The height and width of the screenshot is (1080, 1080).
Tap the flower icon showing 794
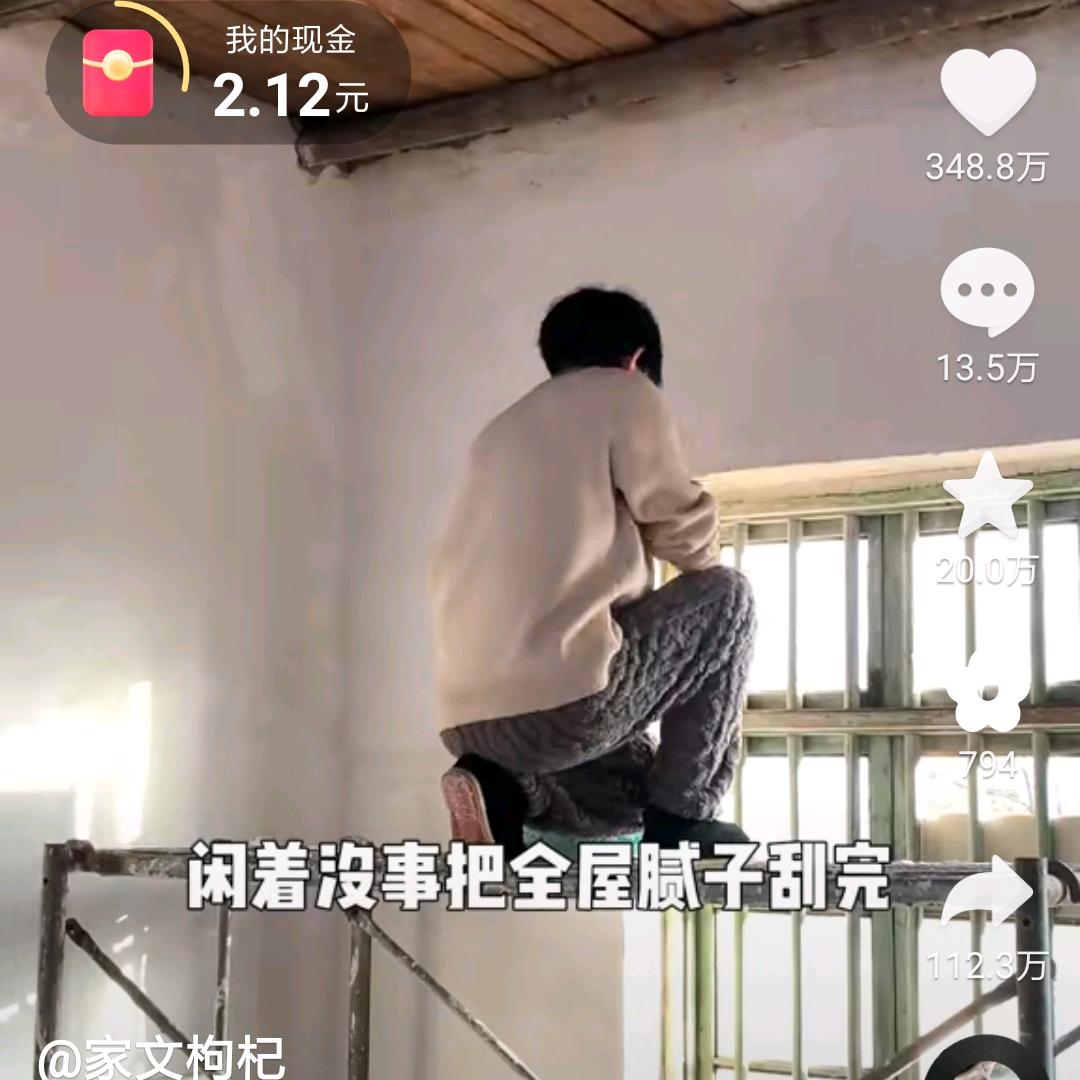987,692
